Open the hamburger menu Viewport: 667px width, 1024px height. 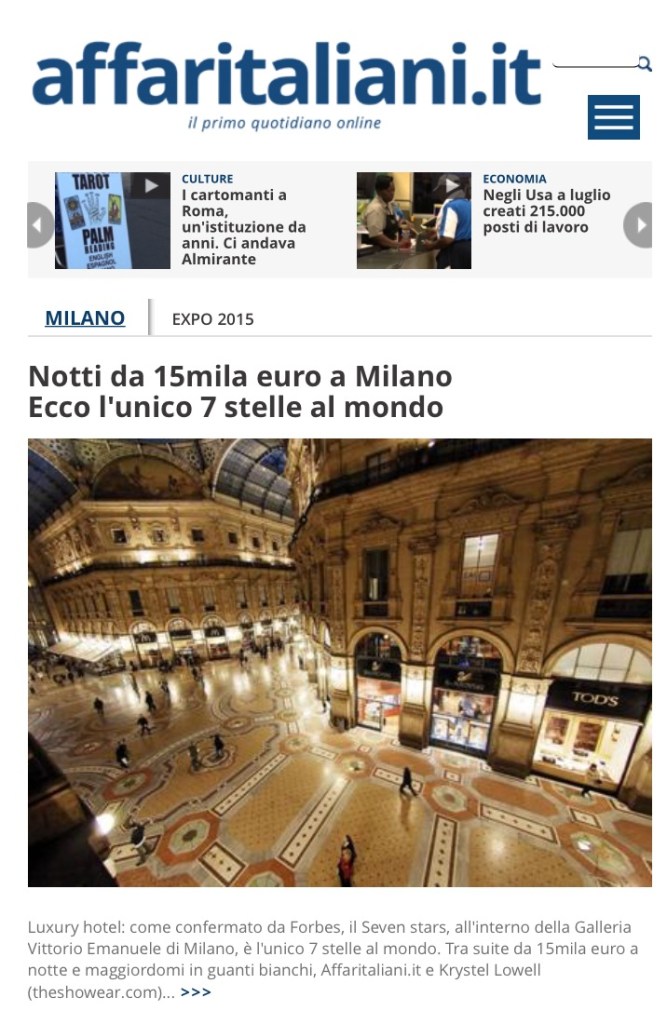click(613, 118)
